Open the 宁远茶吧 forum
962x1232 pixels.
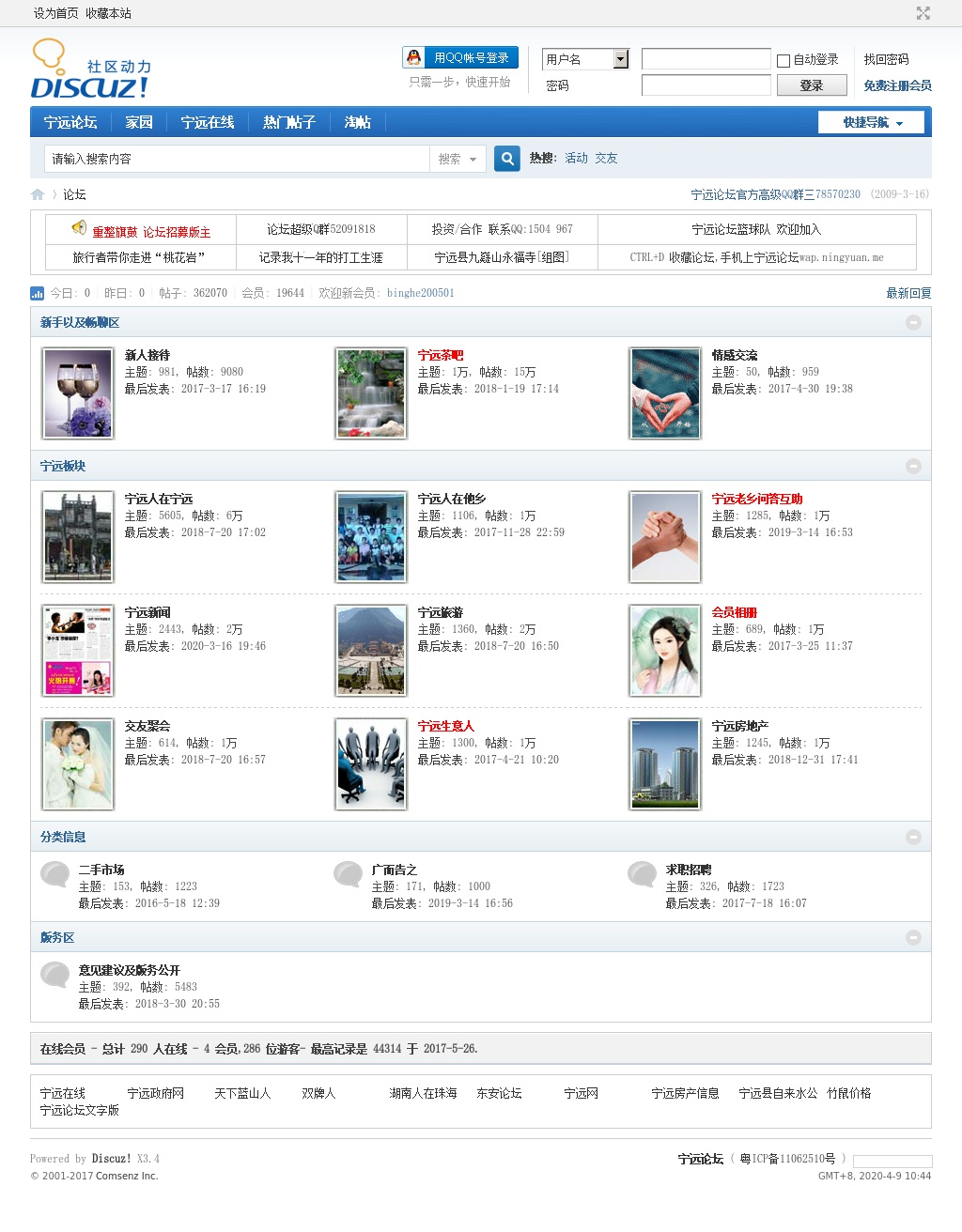coord(441,355)
